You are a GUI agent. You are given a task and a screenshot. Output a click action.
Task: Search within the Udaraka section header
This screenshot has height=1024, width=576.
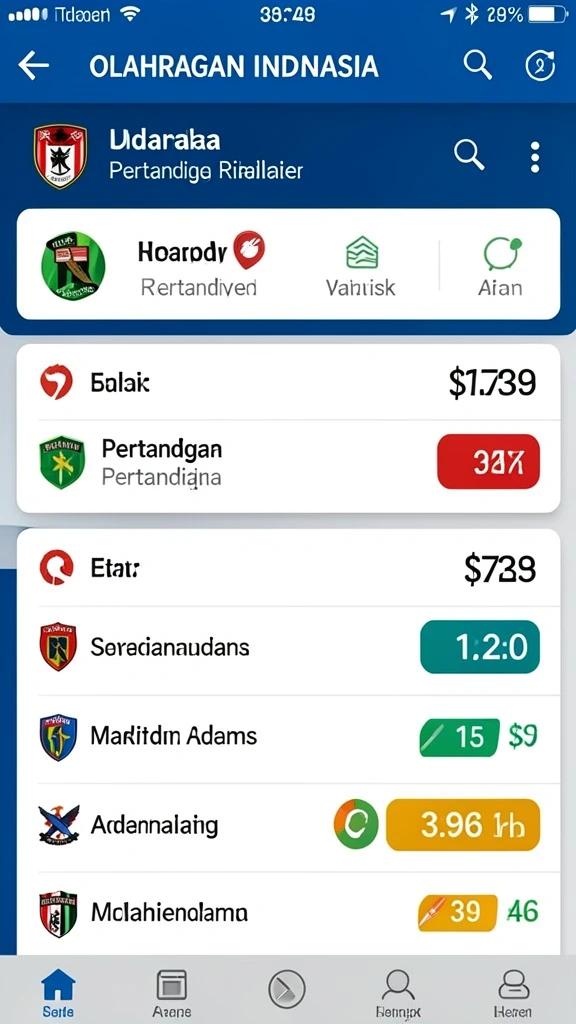(x=469, y=155)
